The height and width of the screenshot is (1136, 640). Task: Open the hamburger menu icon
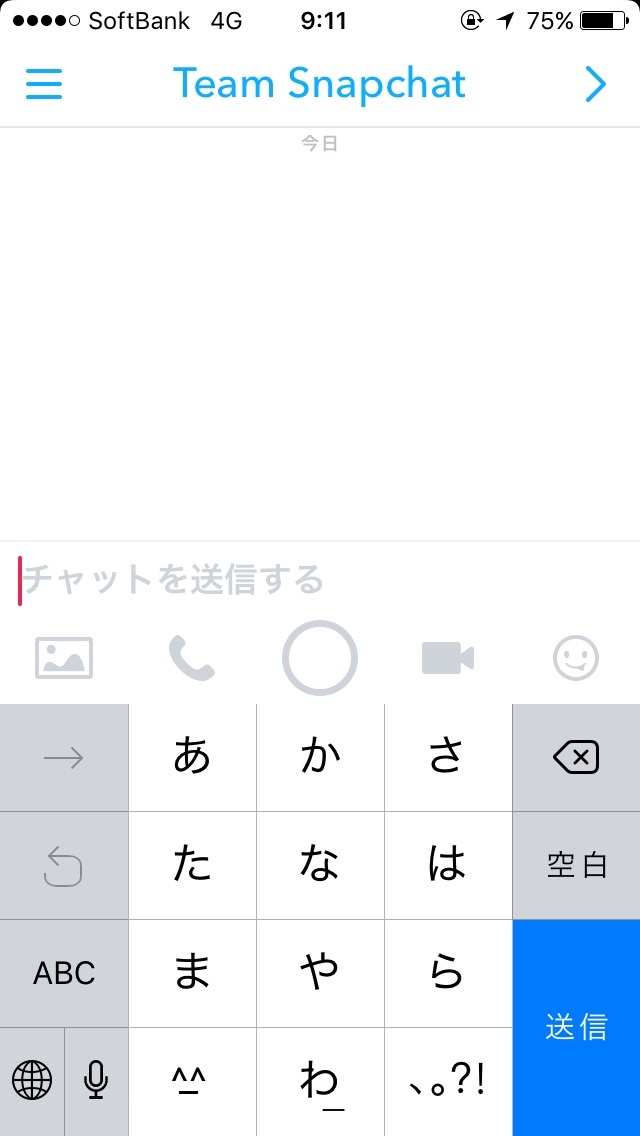[44, 84]
